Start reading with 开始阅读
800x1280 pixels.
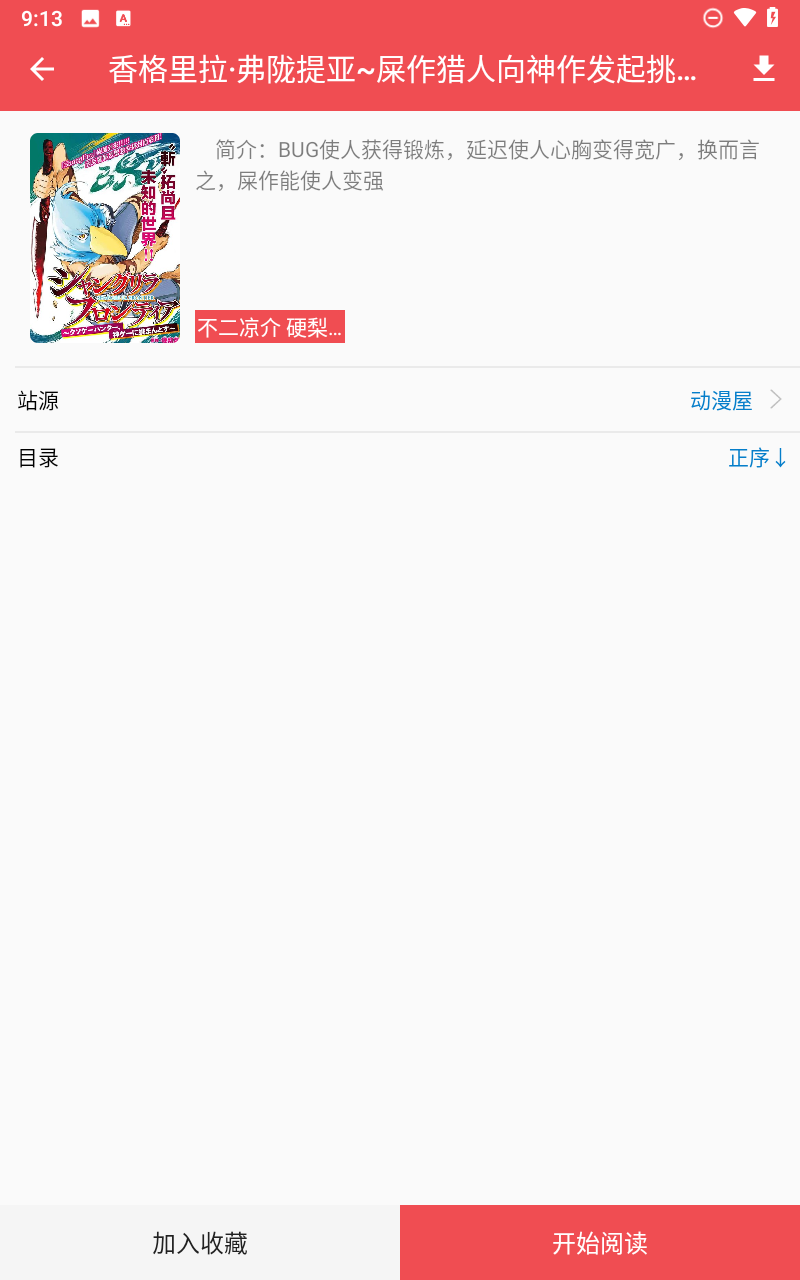pos(600,1243)
